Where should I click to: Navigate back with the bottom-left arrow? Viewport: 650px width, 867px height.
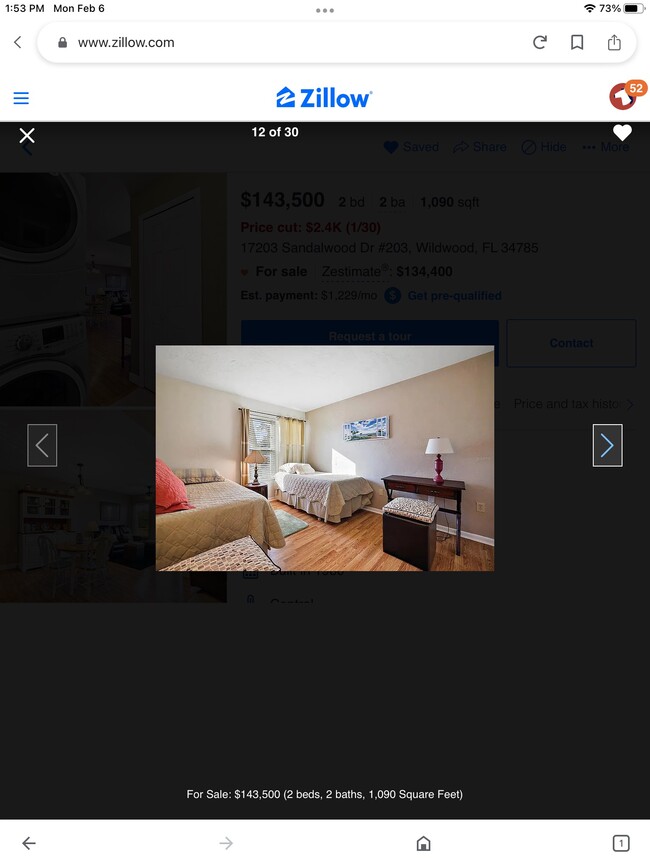tap(29, 843)
